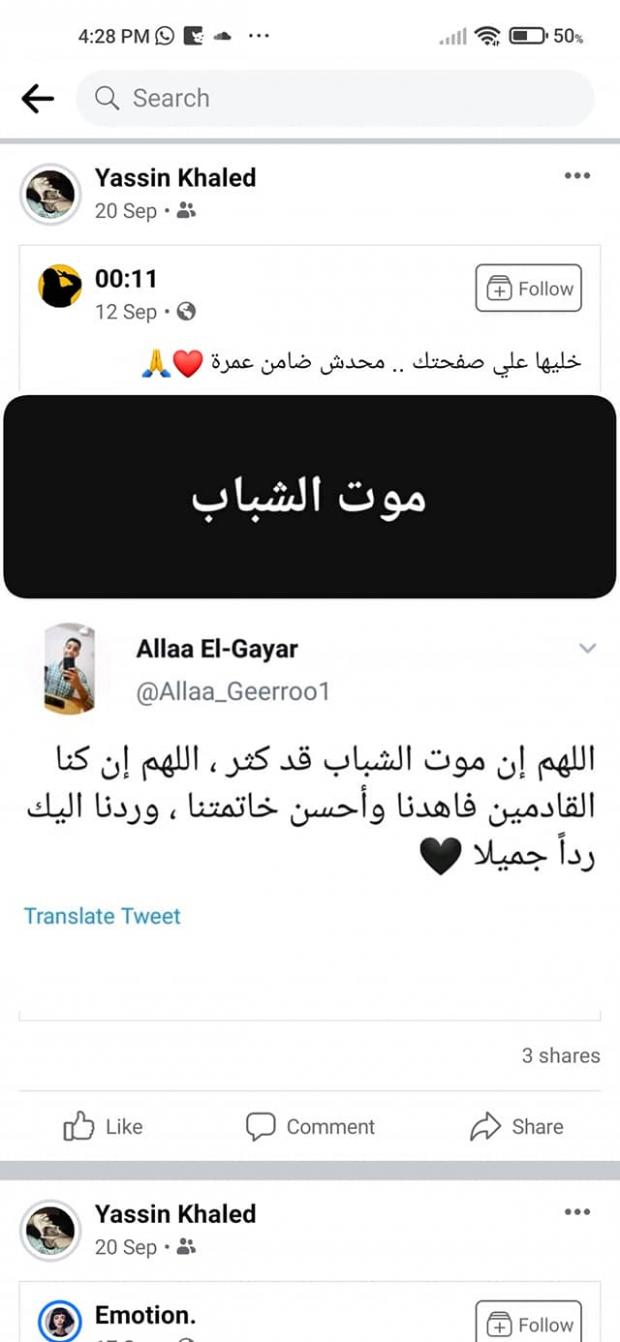Viewport: 620px width, 1342px height.
Task: Open overflow menu on second Yassin Khaled post
Action: coord(577,1212)
